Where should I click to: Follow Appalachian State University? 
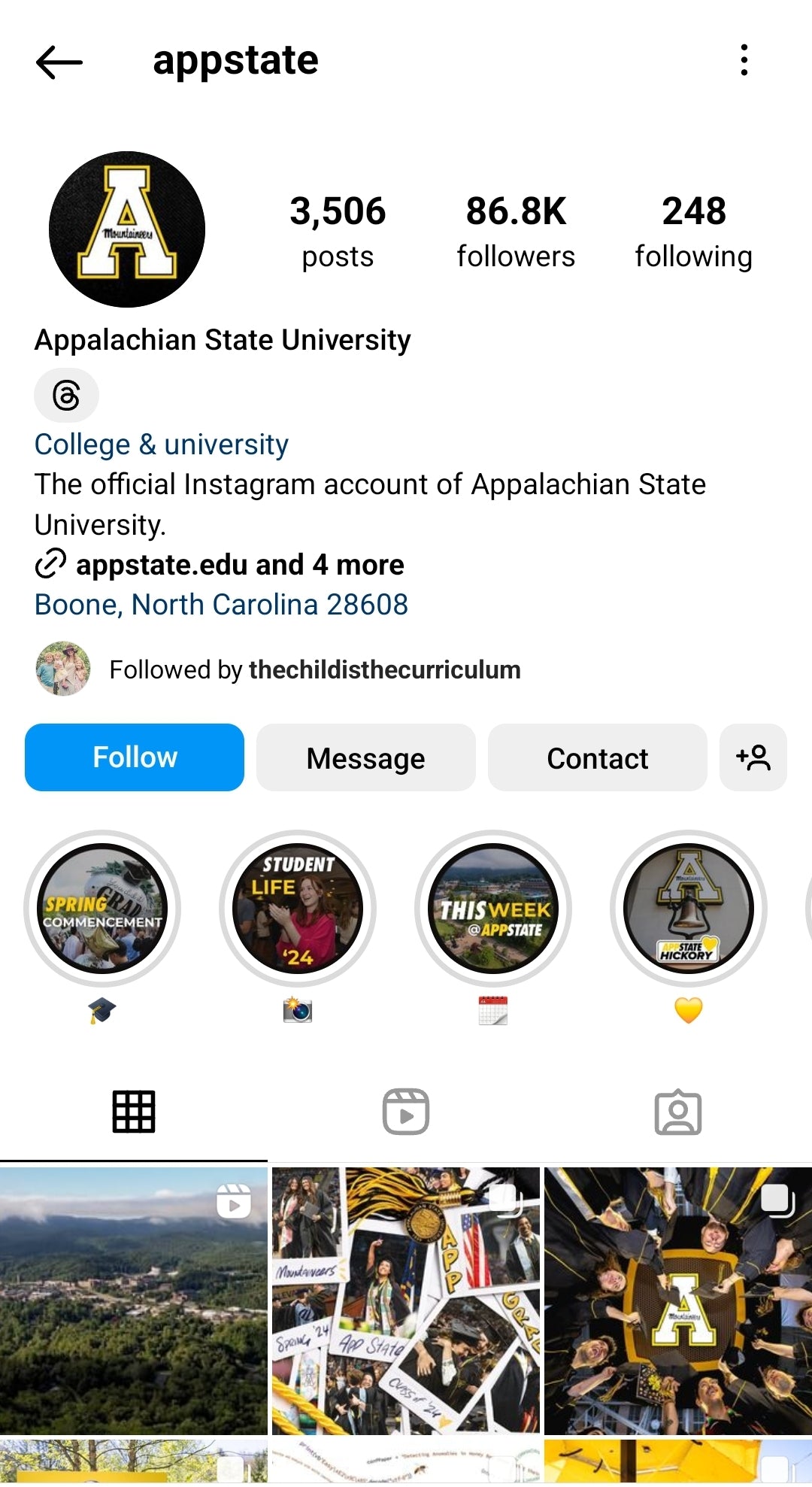[x=135, y=757]
